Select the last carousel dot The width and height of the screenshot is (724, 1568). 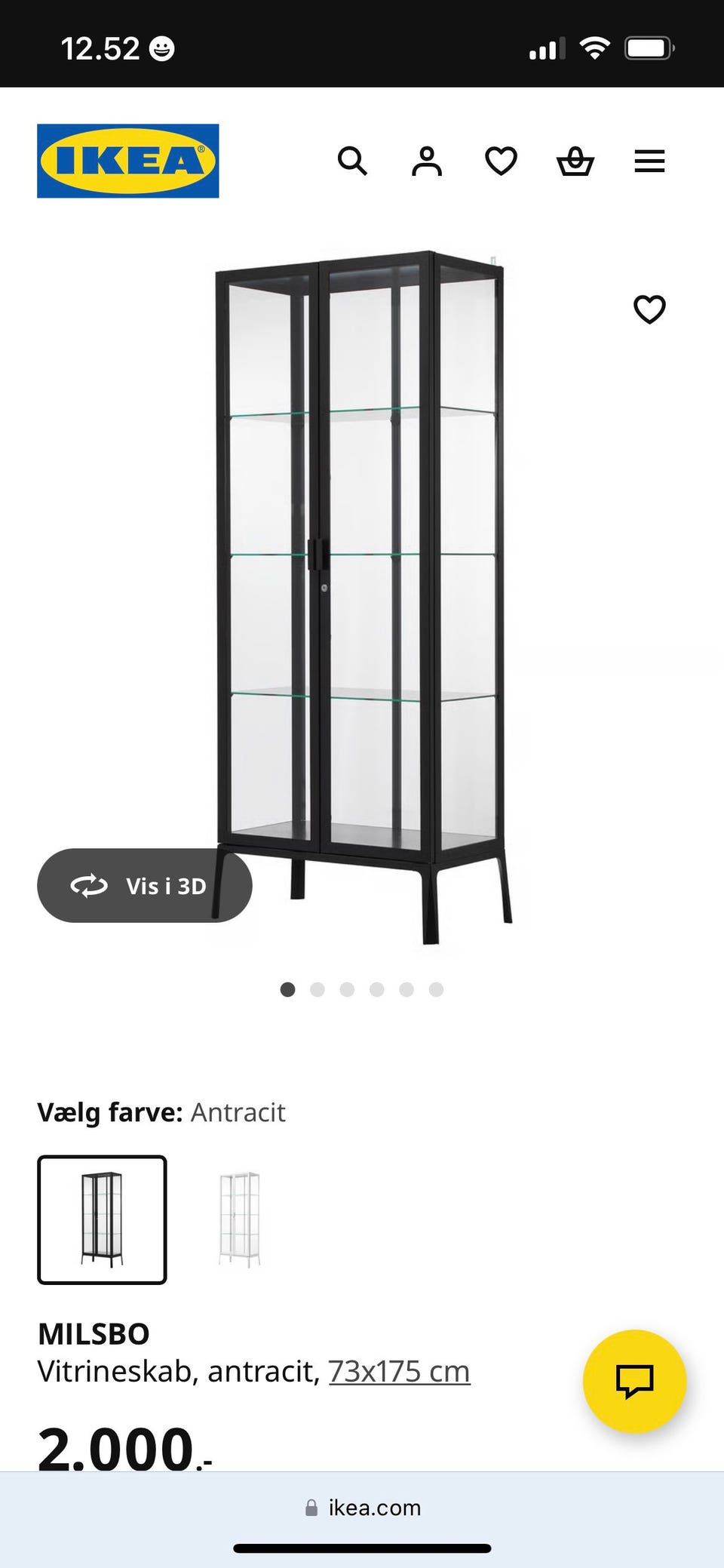pyautogui.click(x=436, y=989)
